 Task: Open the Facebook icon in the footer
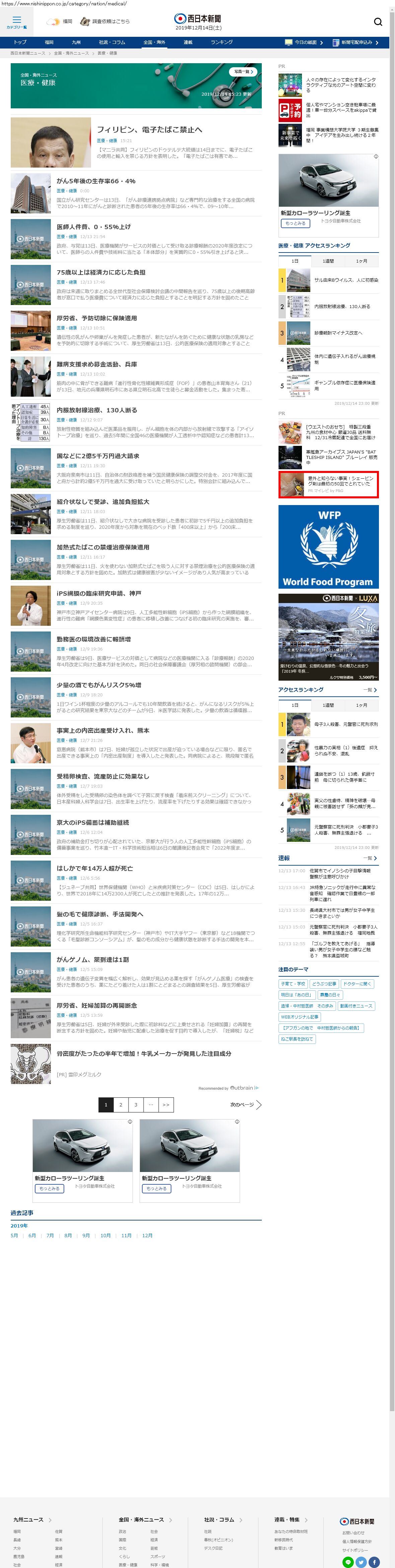click(374, 1562)
